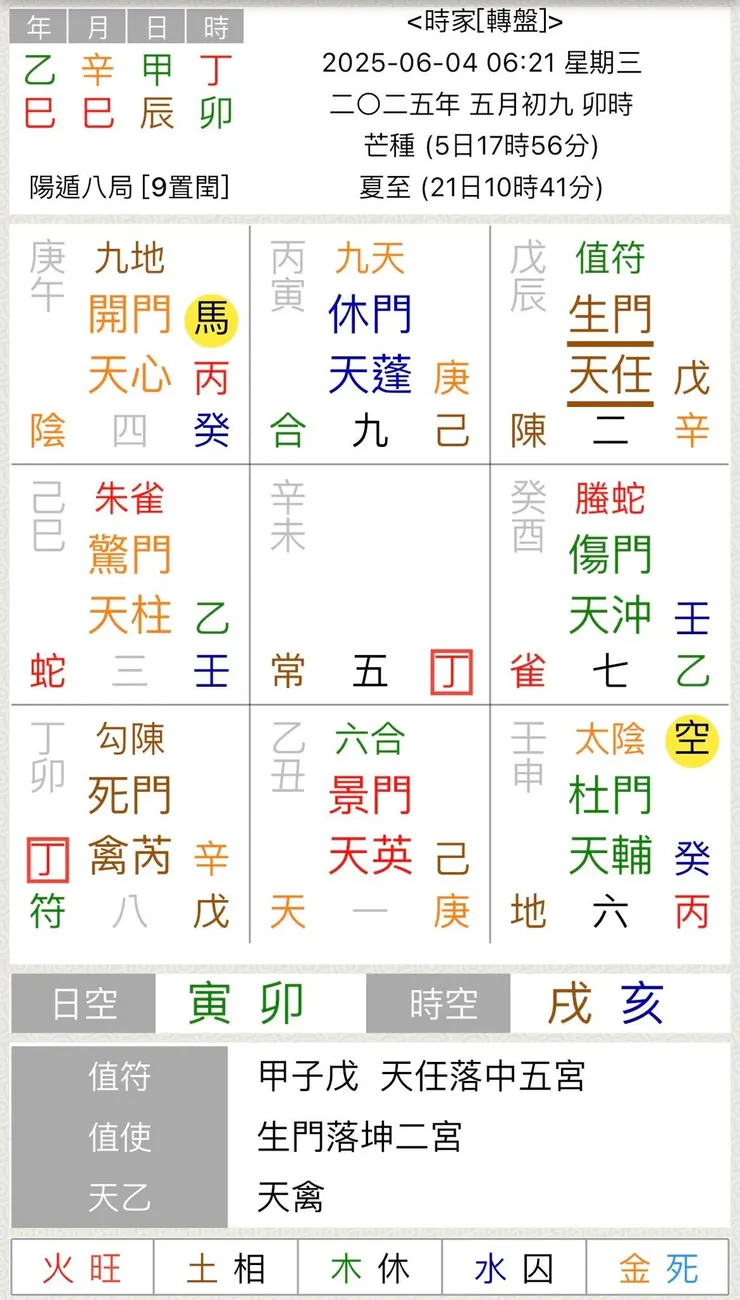The width and height of the screenshot is (740, 1300).
Task: Click the 馬 horse star badge
Action: (x=210, y=320)
